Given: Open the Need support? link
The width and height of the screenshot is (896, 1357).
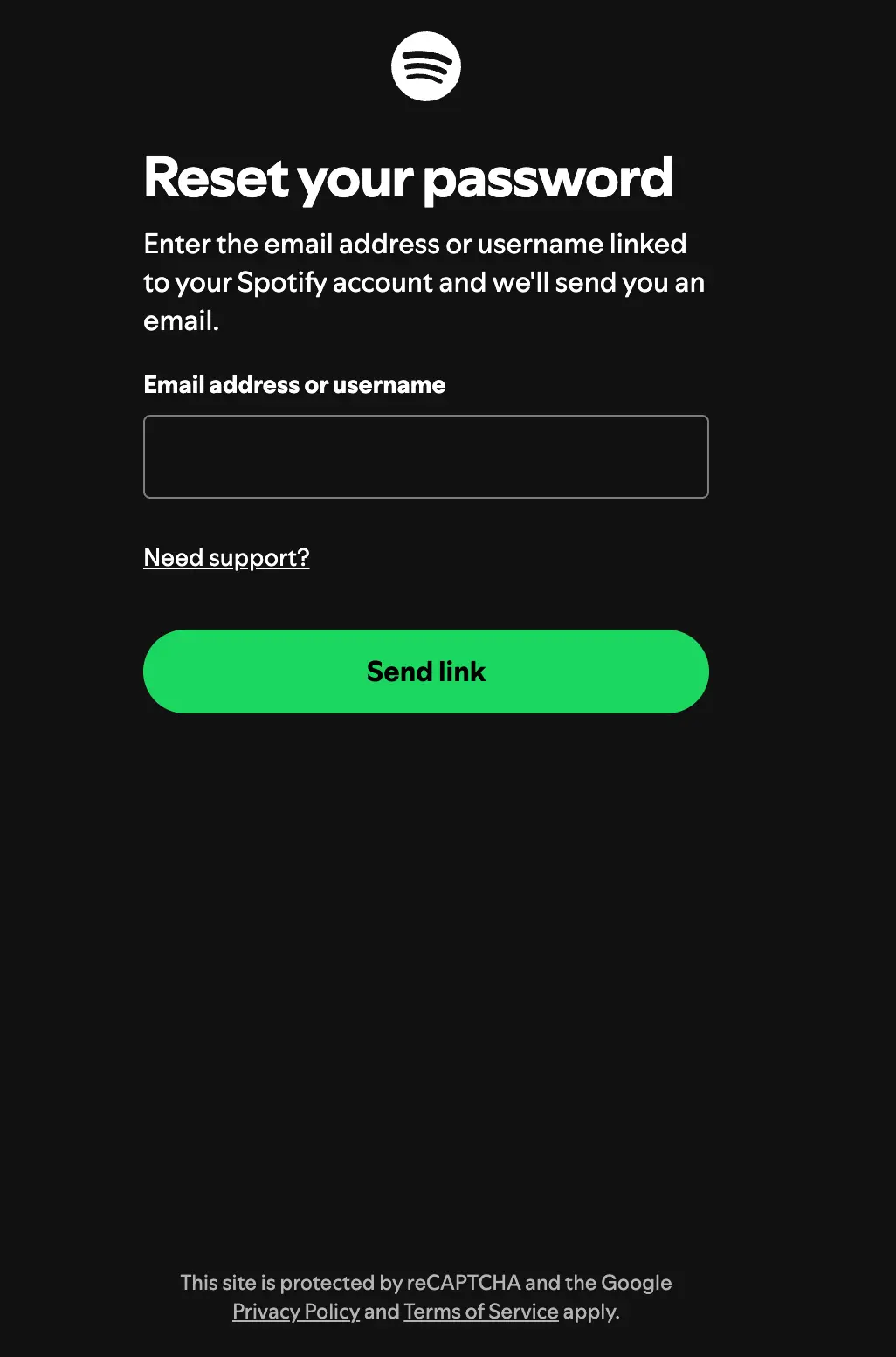Looking at the screenshot, I should point(226,557).
